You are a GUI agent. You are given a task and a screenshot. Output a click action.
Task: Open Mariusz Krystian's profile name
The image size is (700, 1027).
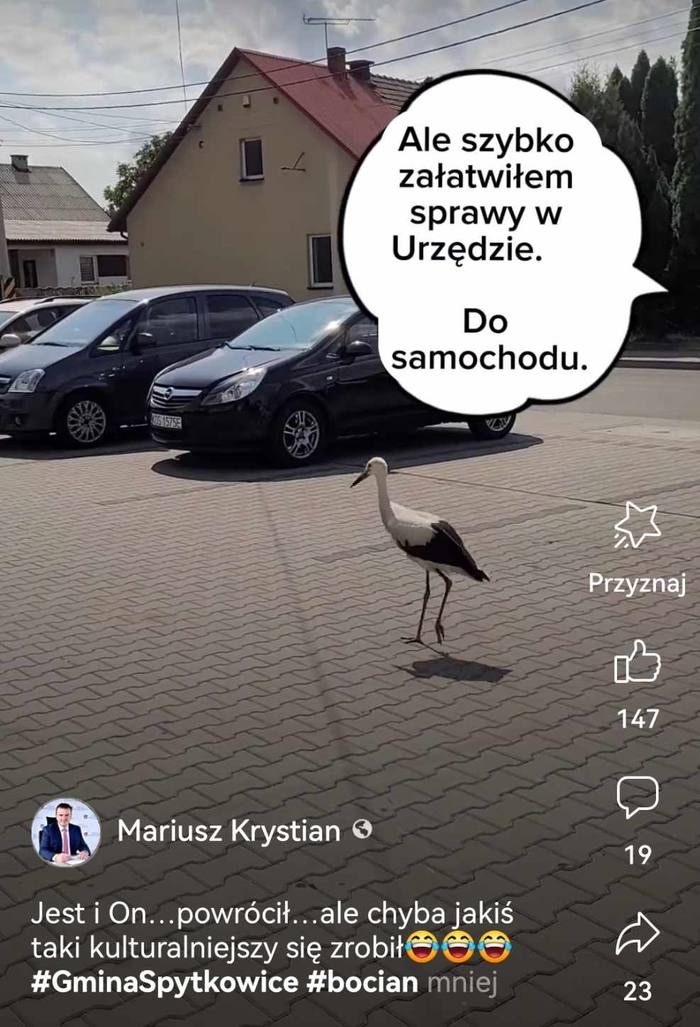pyautogui.click(x=229, y=831)
